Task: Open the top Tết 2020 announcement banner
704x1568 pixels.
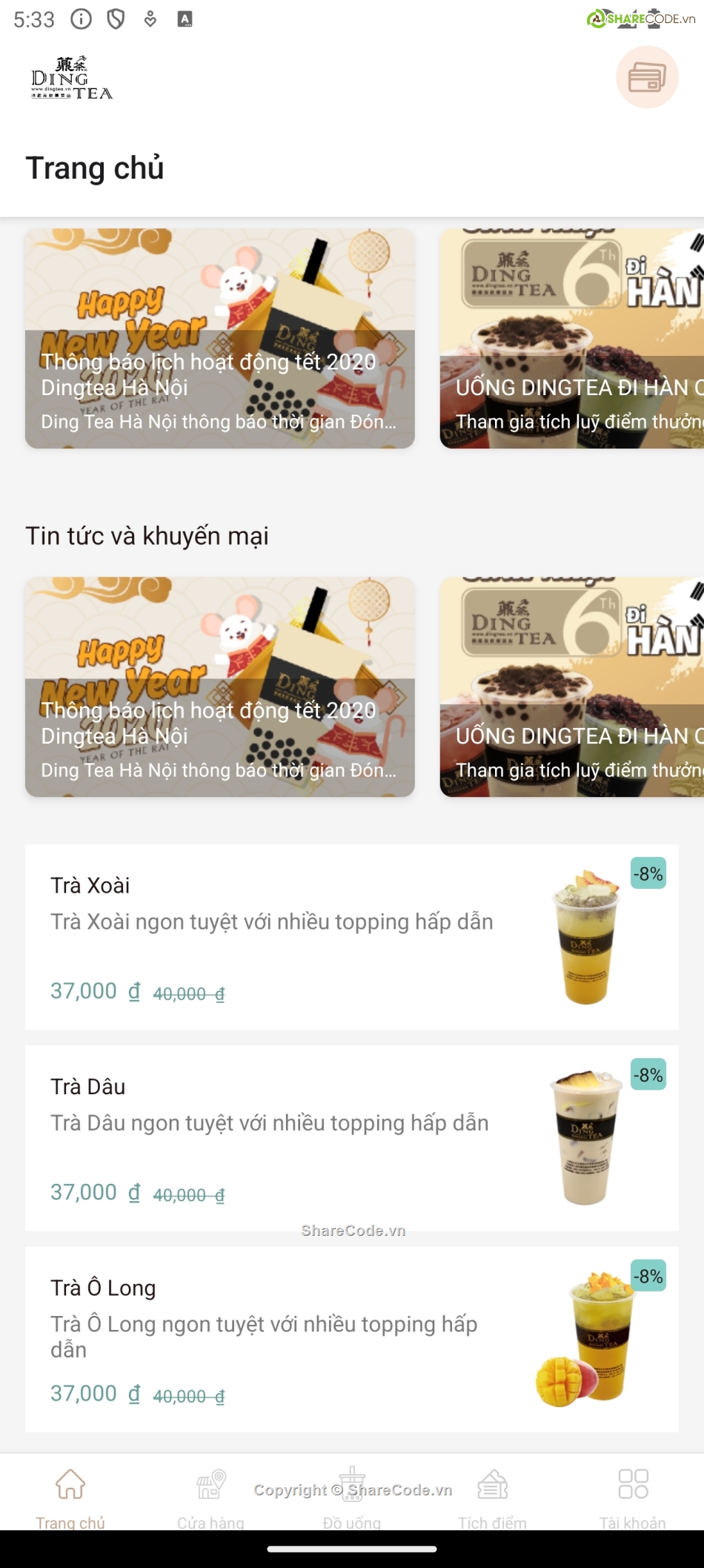Action: tap(220, 338)
